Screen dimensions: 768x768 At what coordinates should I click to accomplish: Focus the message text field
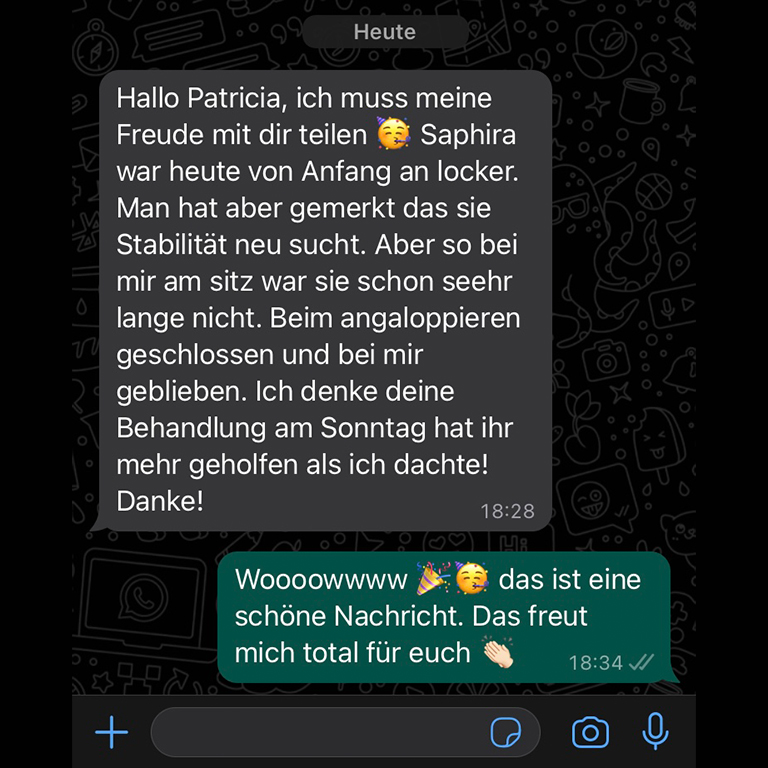pos(315,733)
